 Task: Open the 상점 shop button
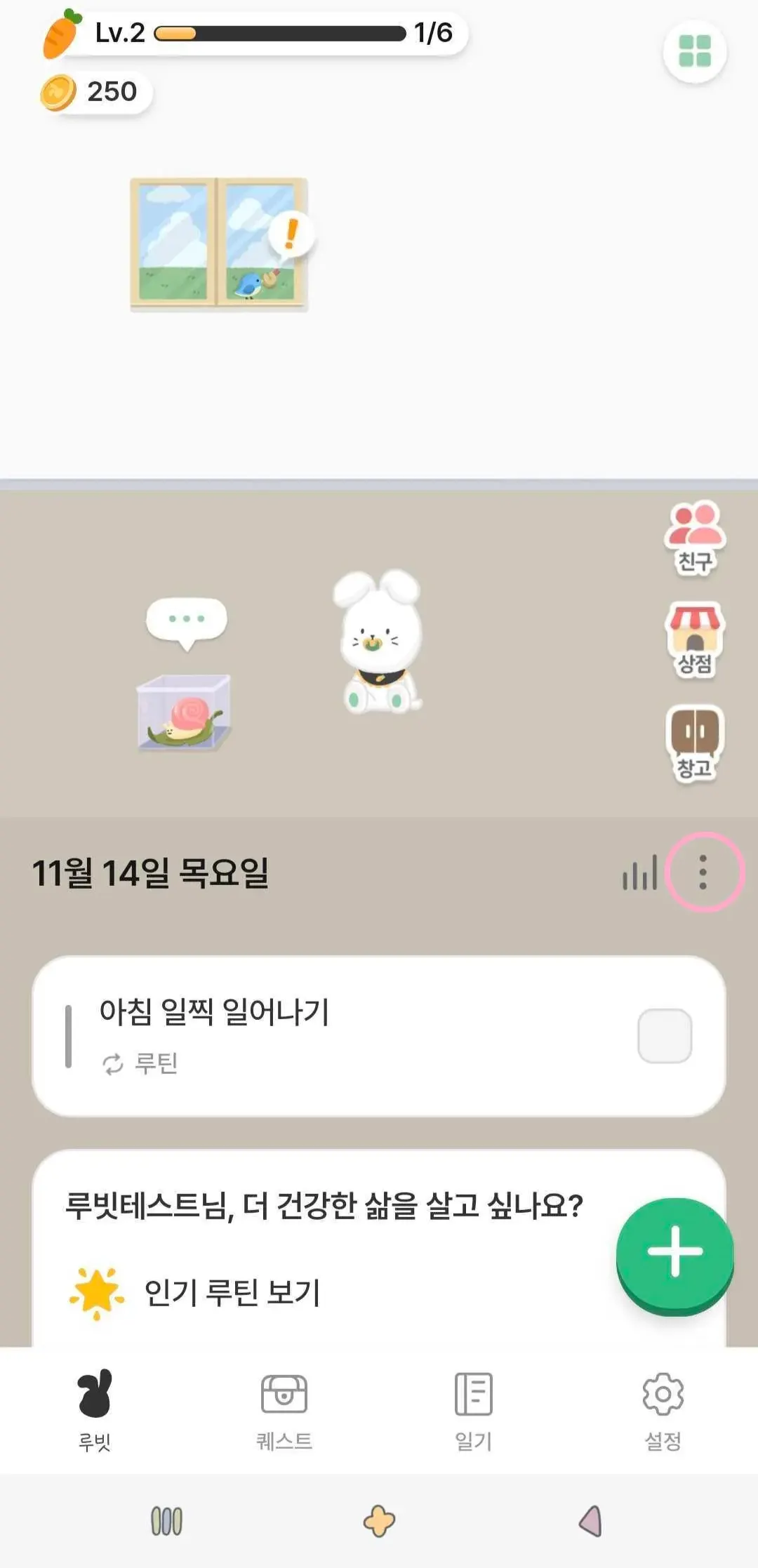(694, 639)
